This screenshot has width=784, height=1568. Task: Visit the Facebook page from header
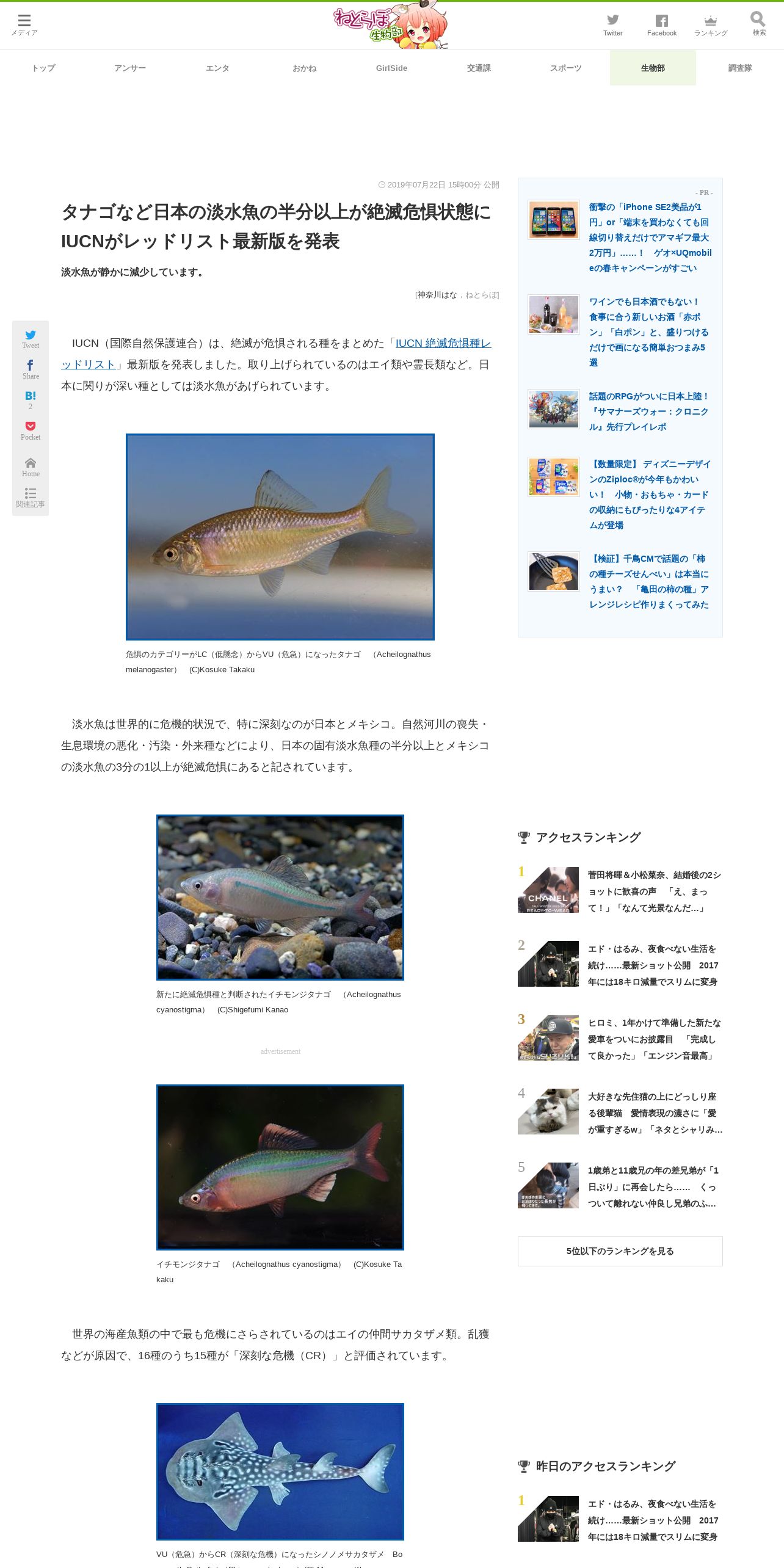click(662, 25)
